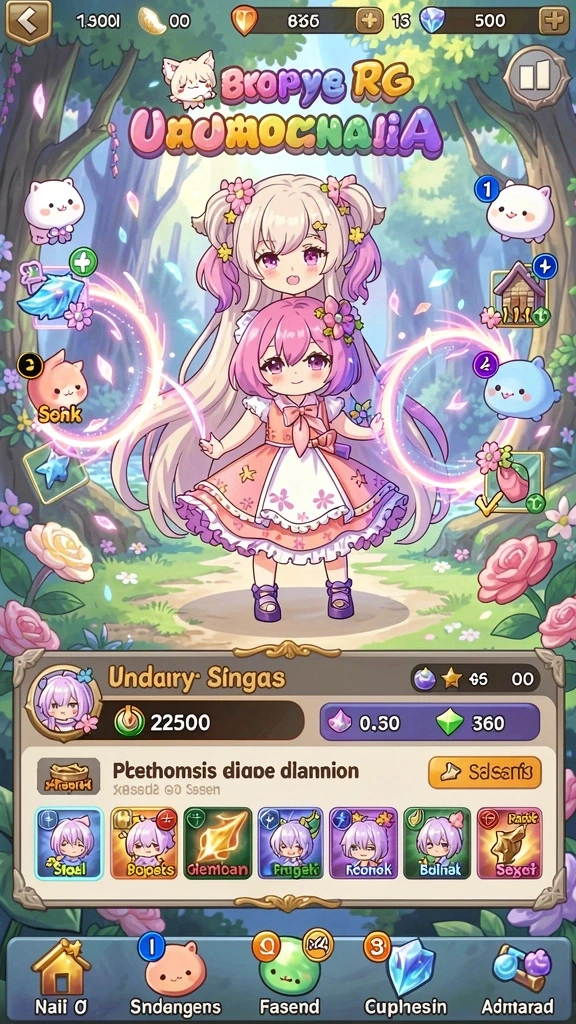576x1024 pixels.
Task: Add hearts with the plus beside 836
Action: [369, 21]
